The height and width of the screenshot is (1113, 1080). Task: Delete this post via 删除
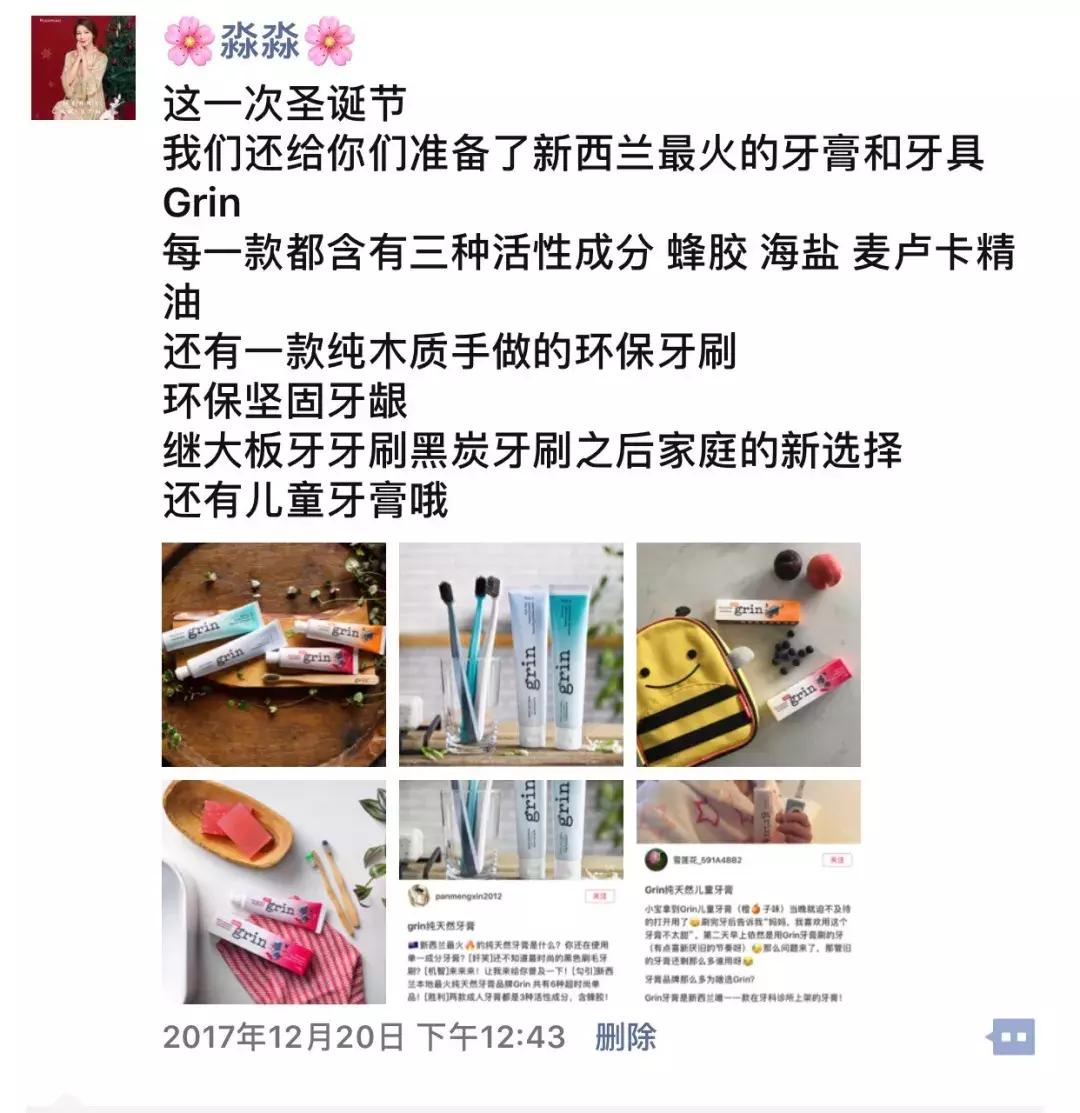pyautogui.click(x=625, y=1037)
